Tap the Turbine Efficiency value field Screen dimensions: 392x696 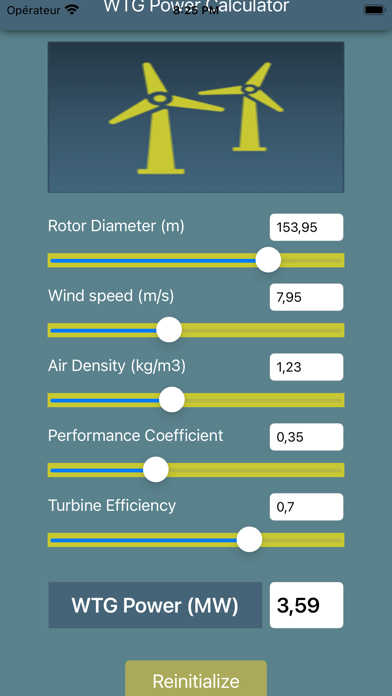click(306, 506)
